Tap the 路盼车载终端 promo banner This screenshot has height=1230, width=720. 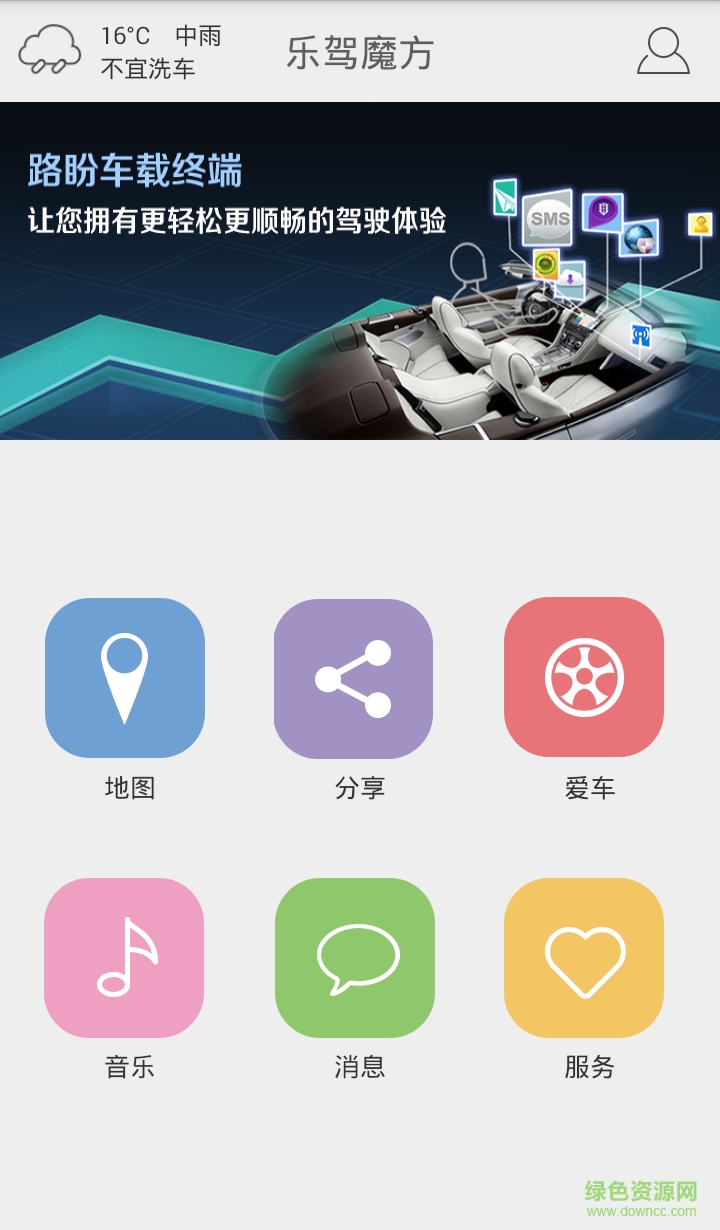click(x=360, y=271)
